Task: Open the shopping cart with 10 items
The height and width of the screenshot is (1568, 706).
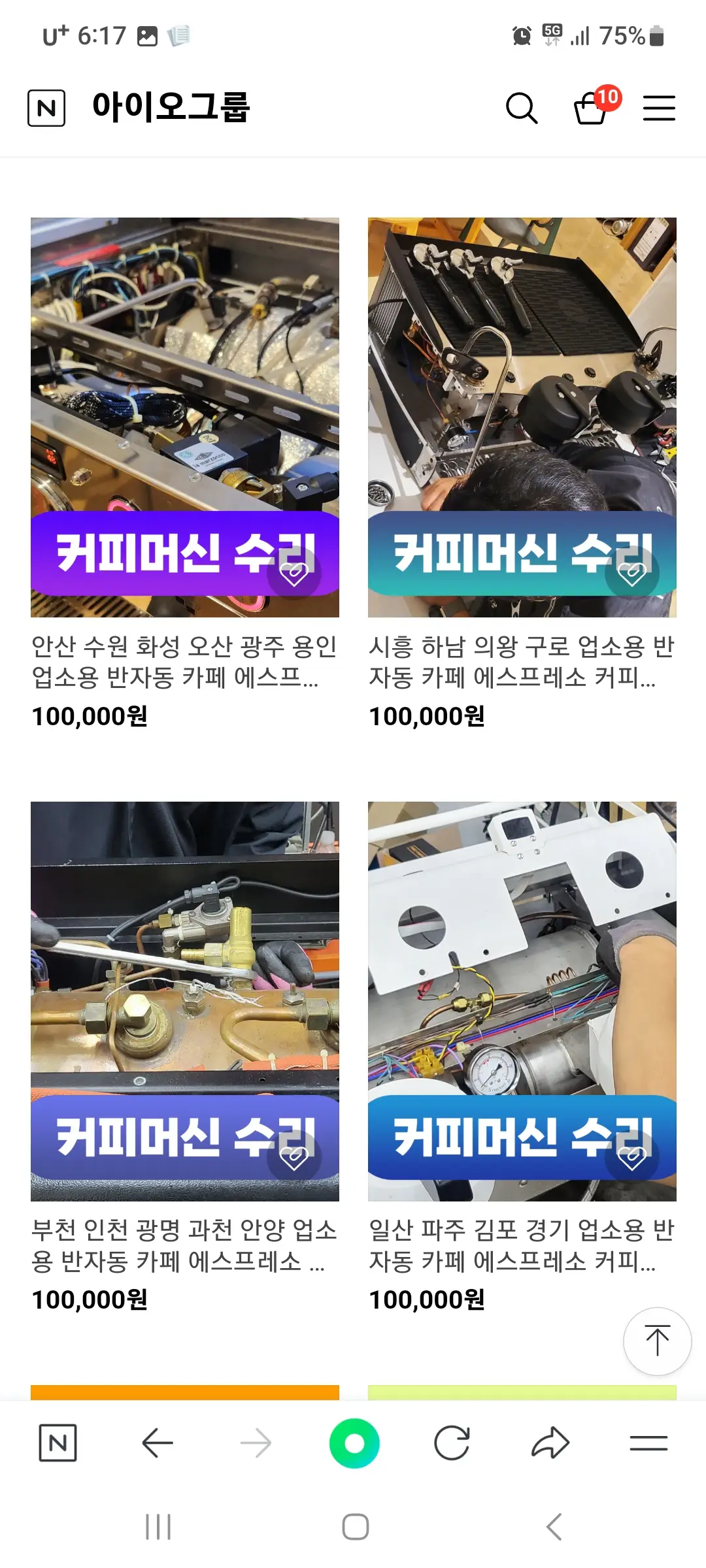Action: (x=590, y=111)
